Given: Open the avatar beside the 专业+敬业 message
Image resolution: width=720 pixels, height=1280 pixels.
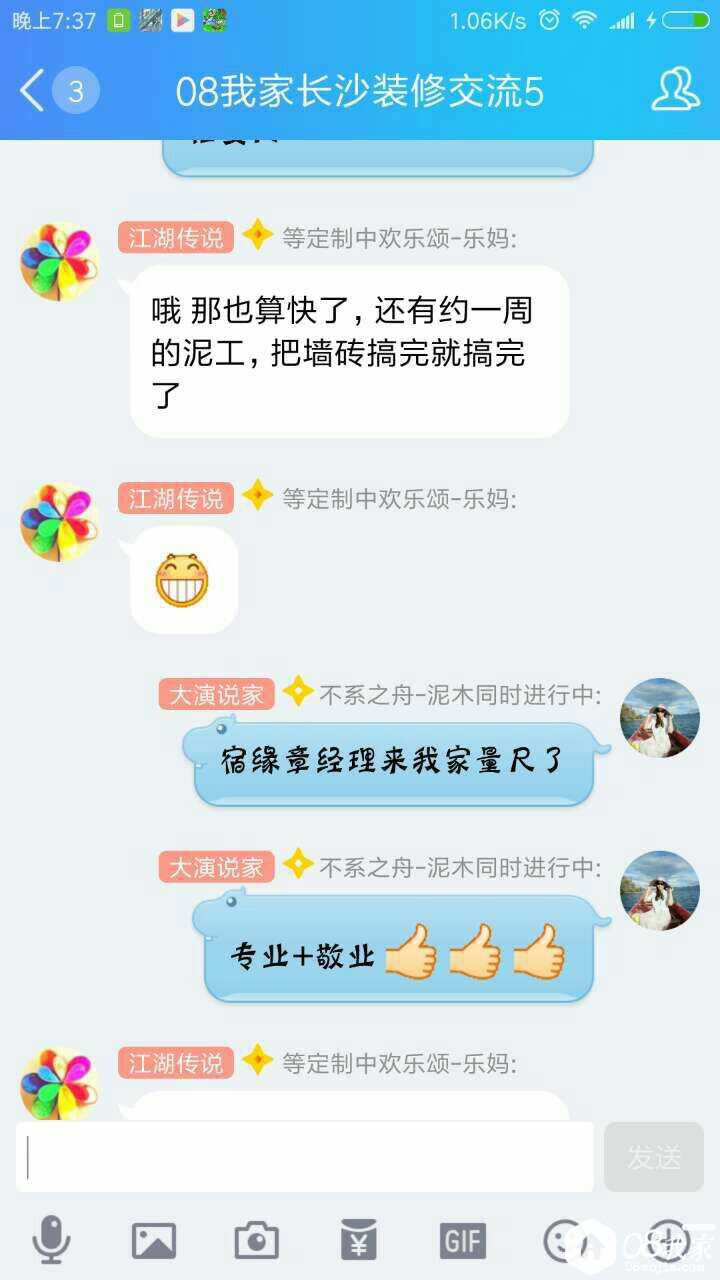Looking at the screenshot, I should click(x=660, y=890).
